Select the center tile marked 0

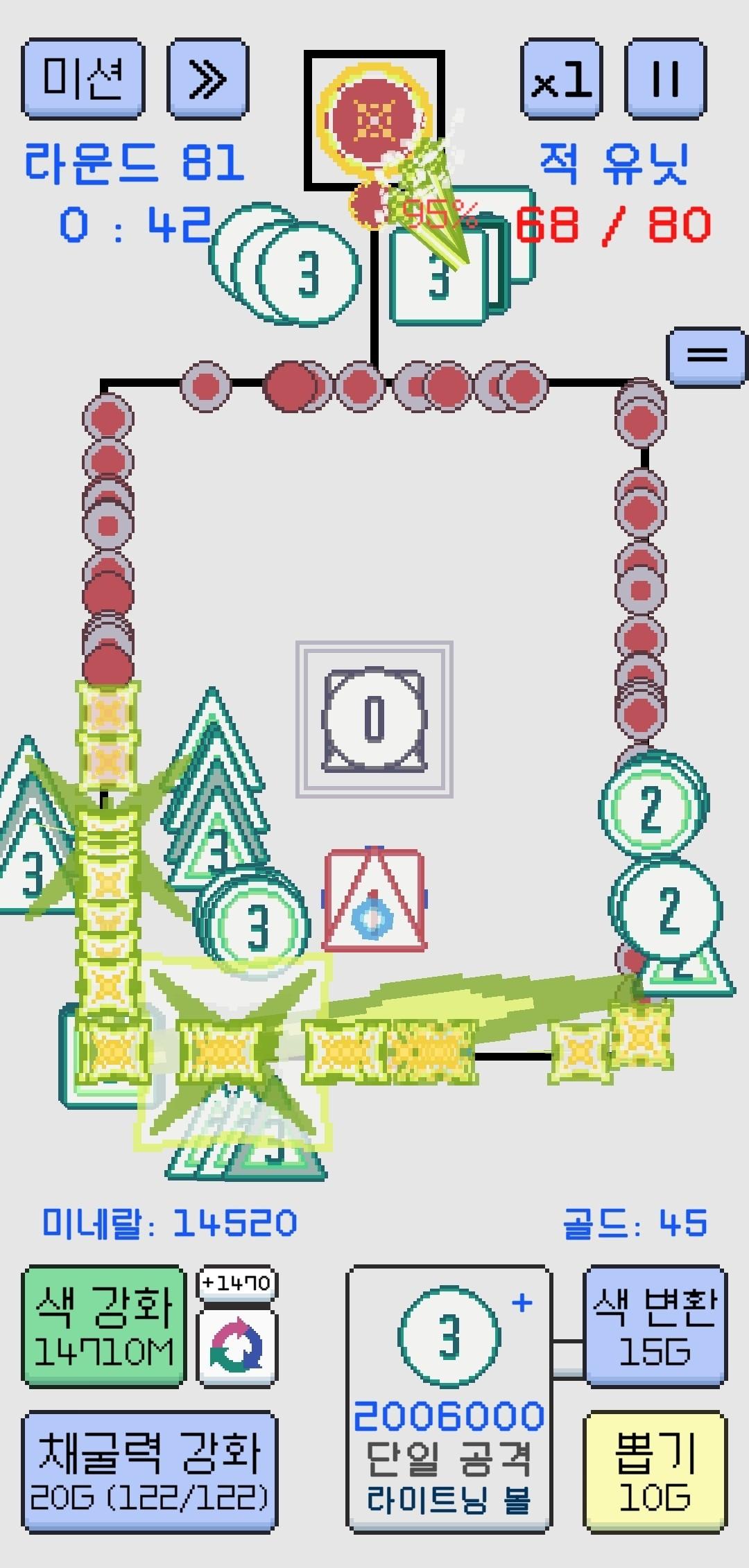(374, 720)
